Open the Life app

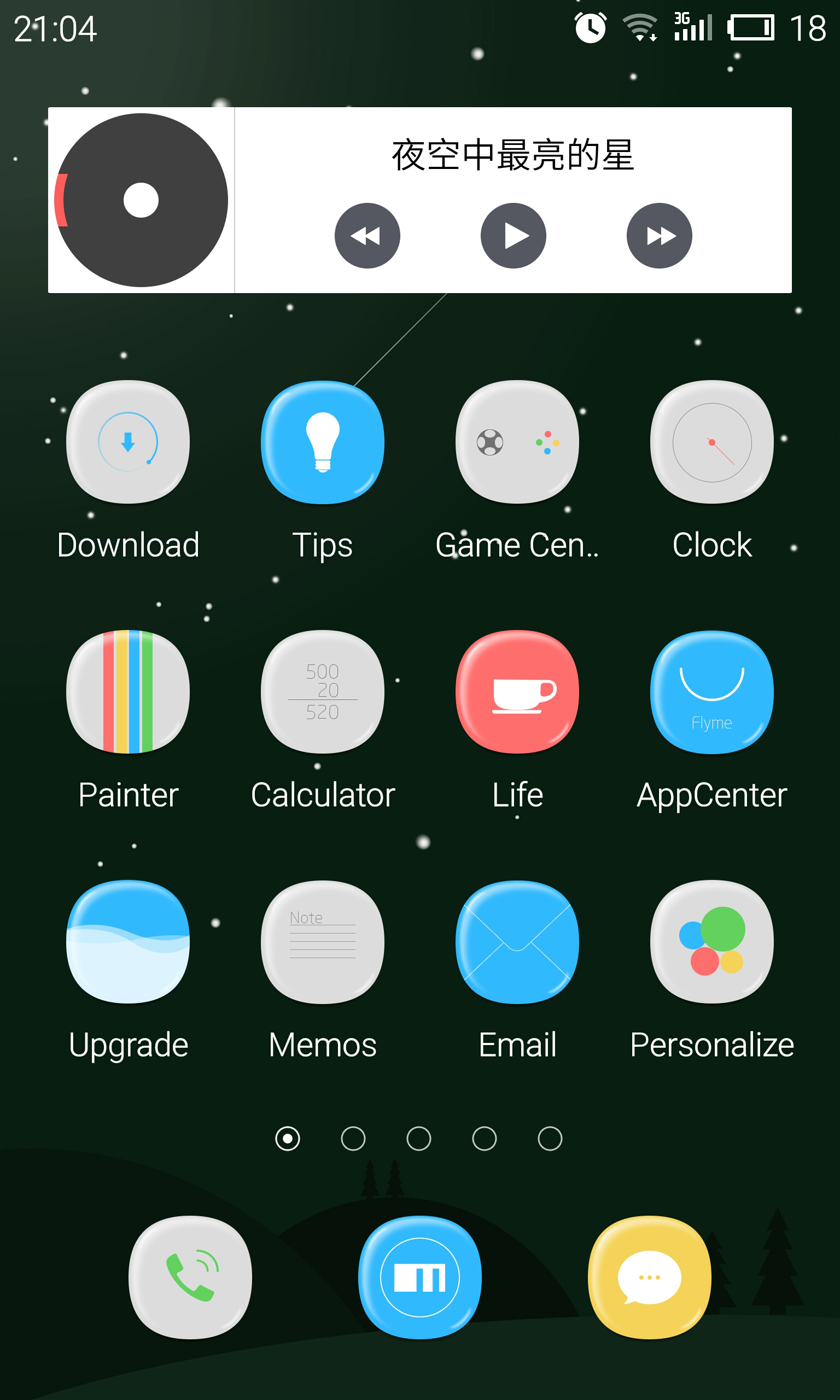pos(517,691)
